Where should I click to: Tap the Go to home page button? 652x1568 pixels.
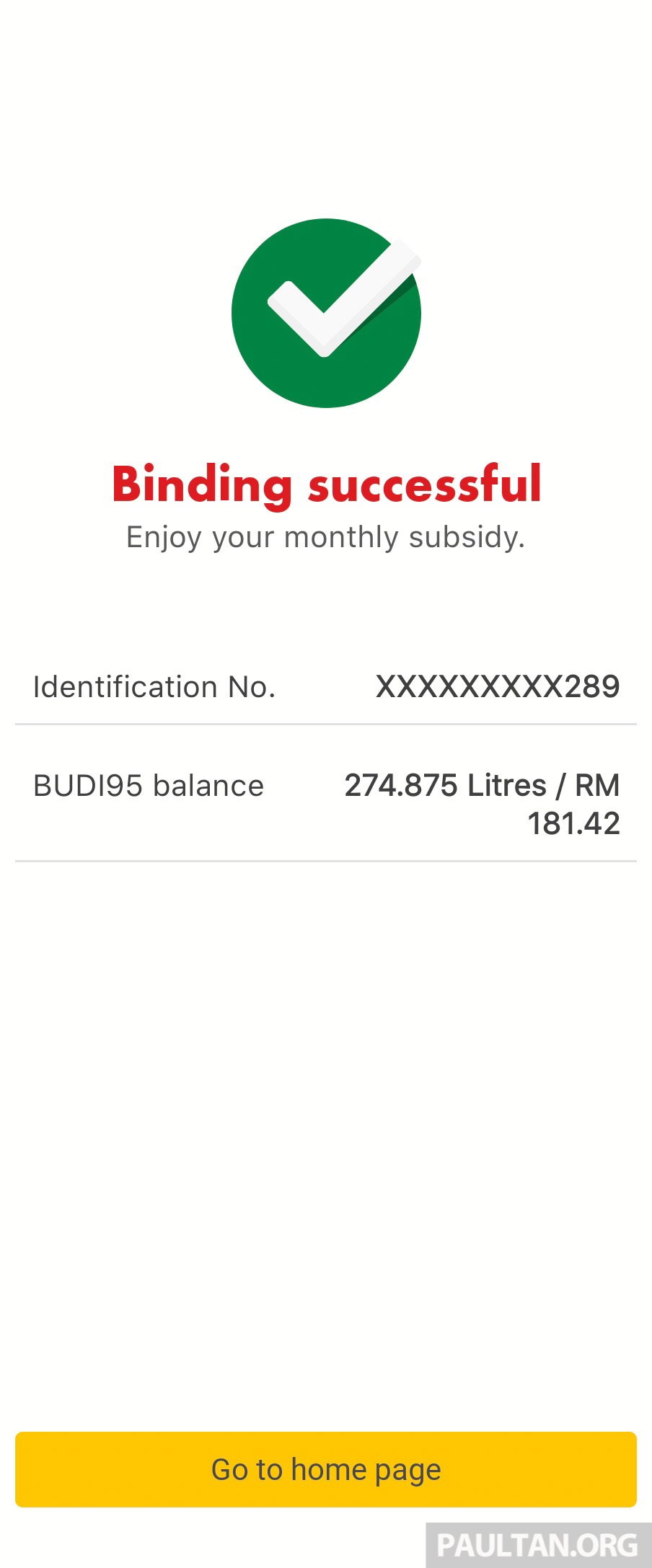[326, 1469]
